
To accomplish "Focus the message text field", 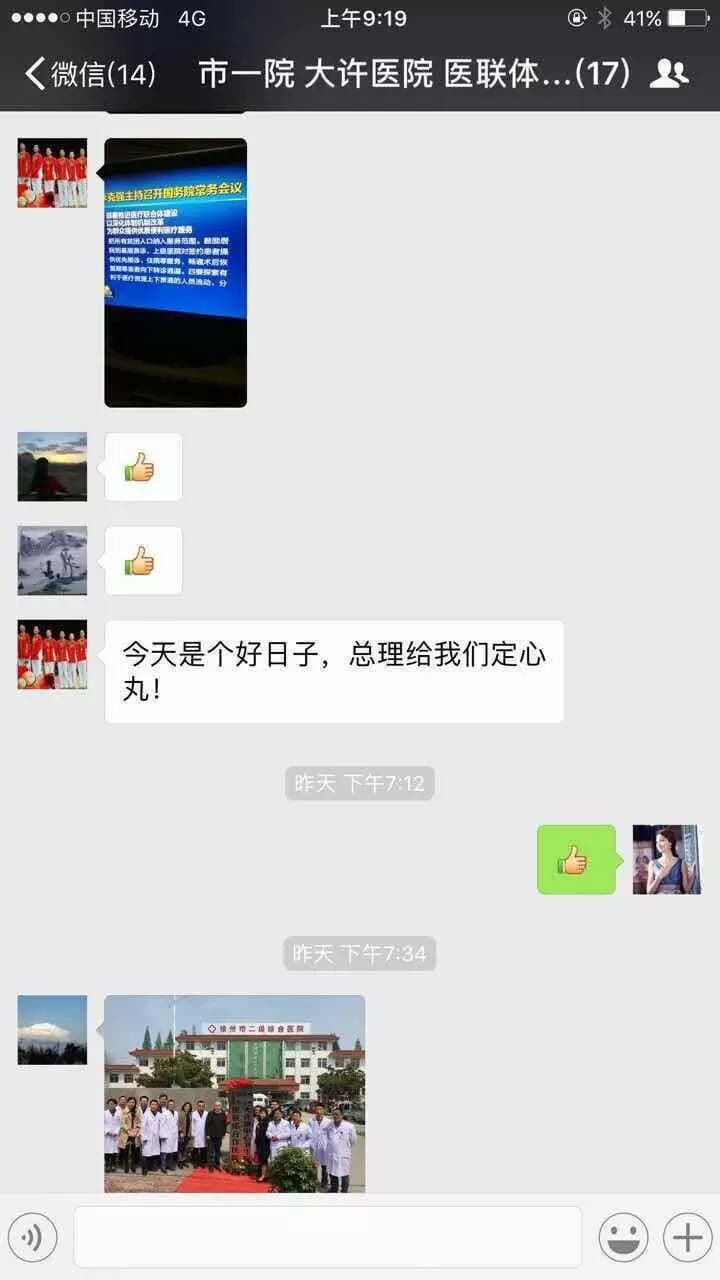I will pyautogui.click(x=327, y=1238).
